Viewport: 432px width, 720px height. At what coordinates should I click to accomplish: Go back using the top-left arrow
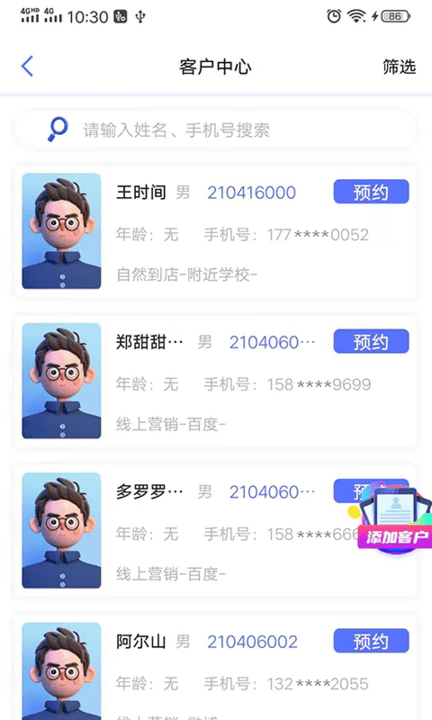[28, 67]
